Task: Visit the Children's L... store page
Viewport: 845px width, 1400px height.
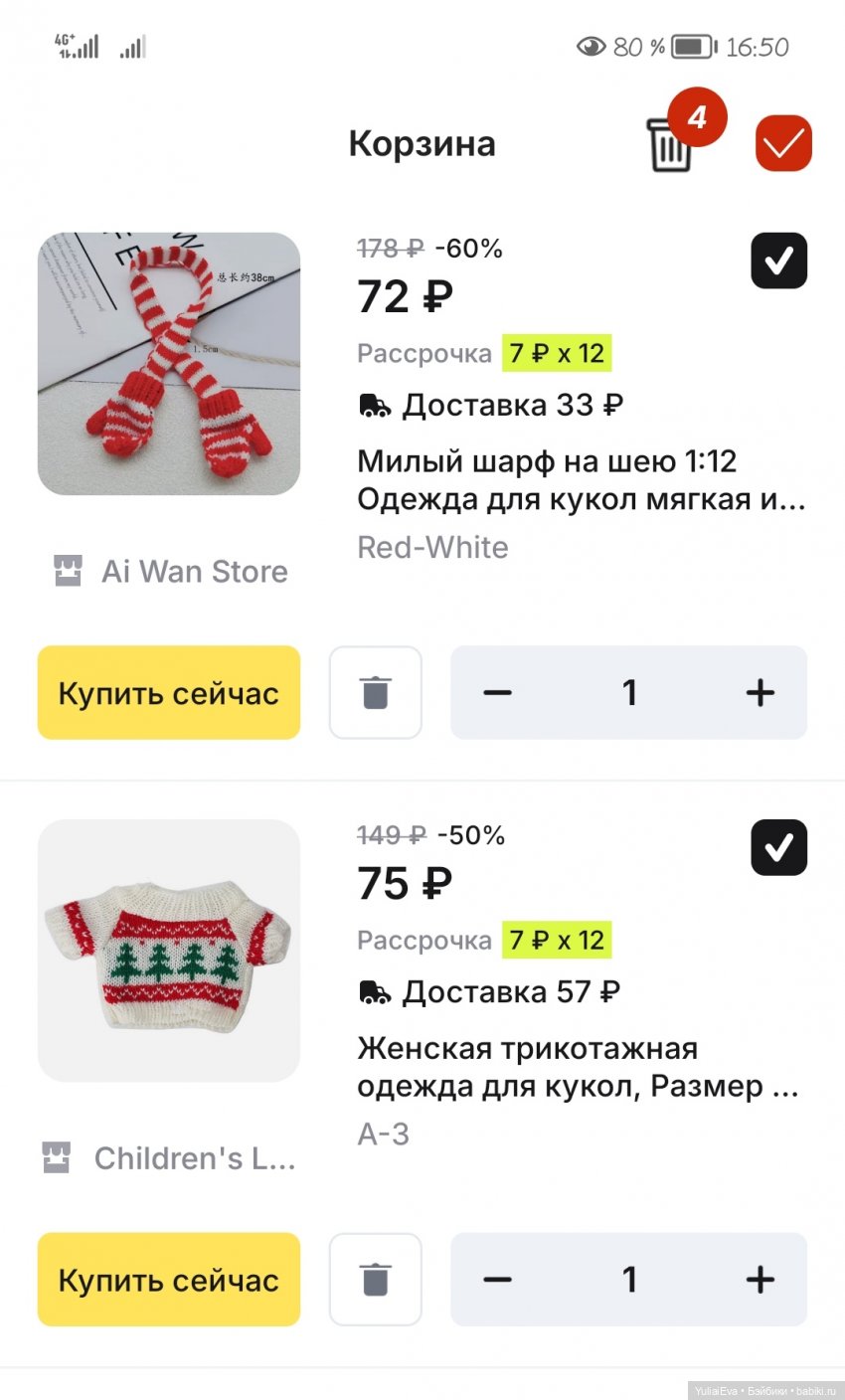Action: 171,1158
